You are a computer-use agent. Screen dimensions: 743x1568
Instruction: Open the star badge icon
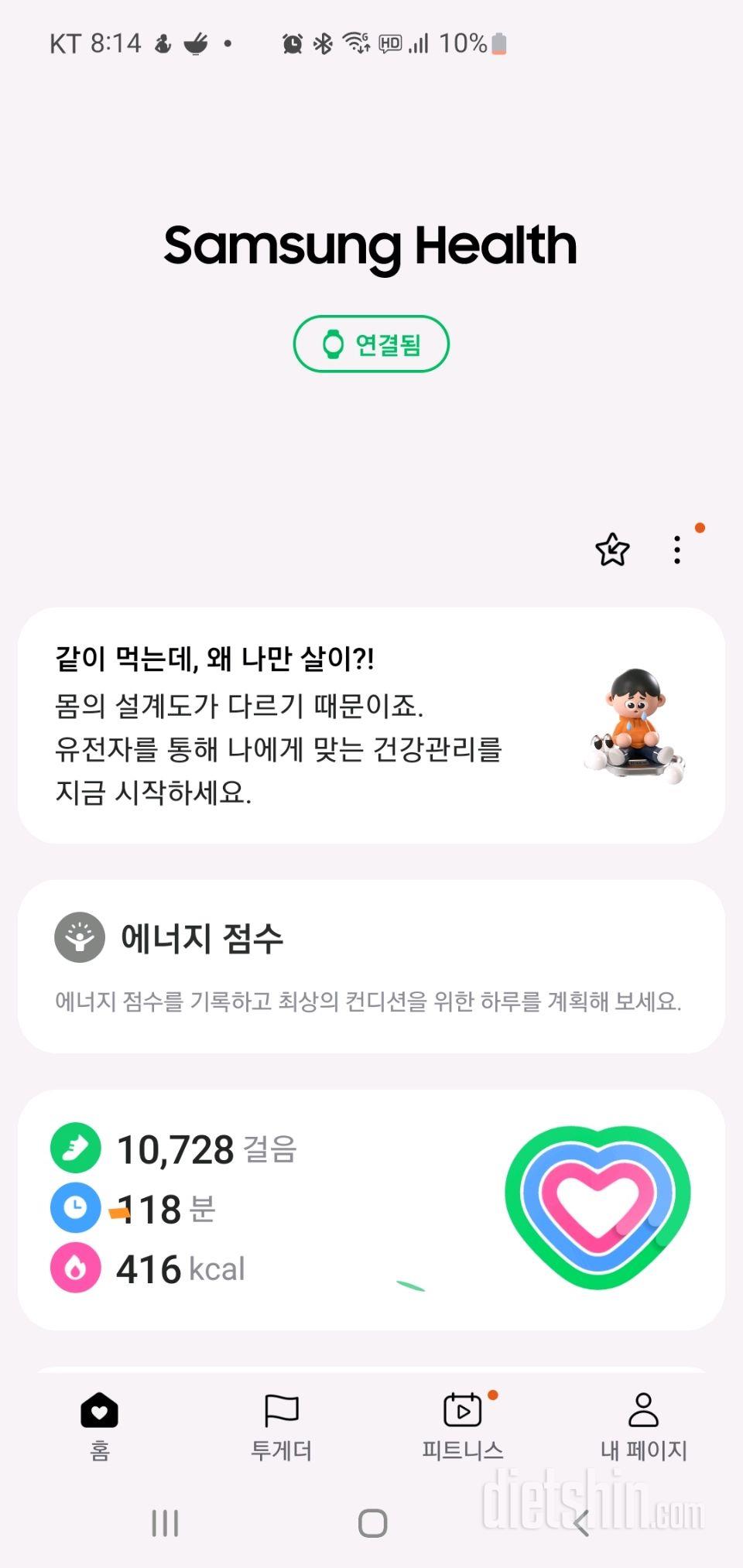[612, 549]
